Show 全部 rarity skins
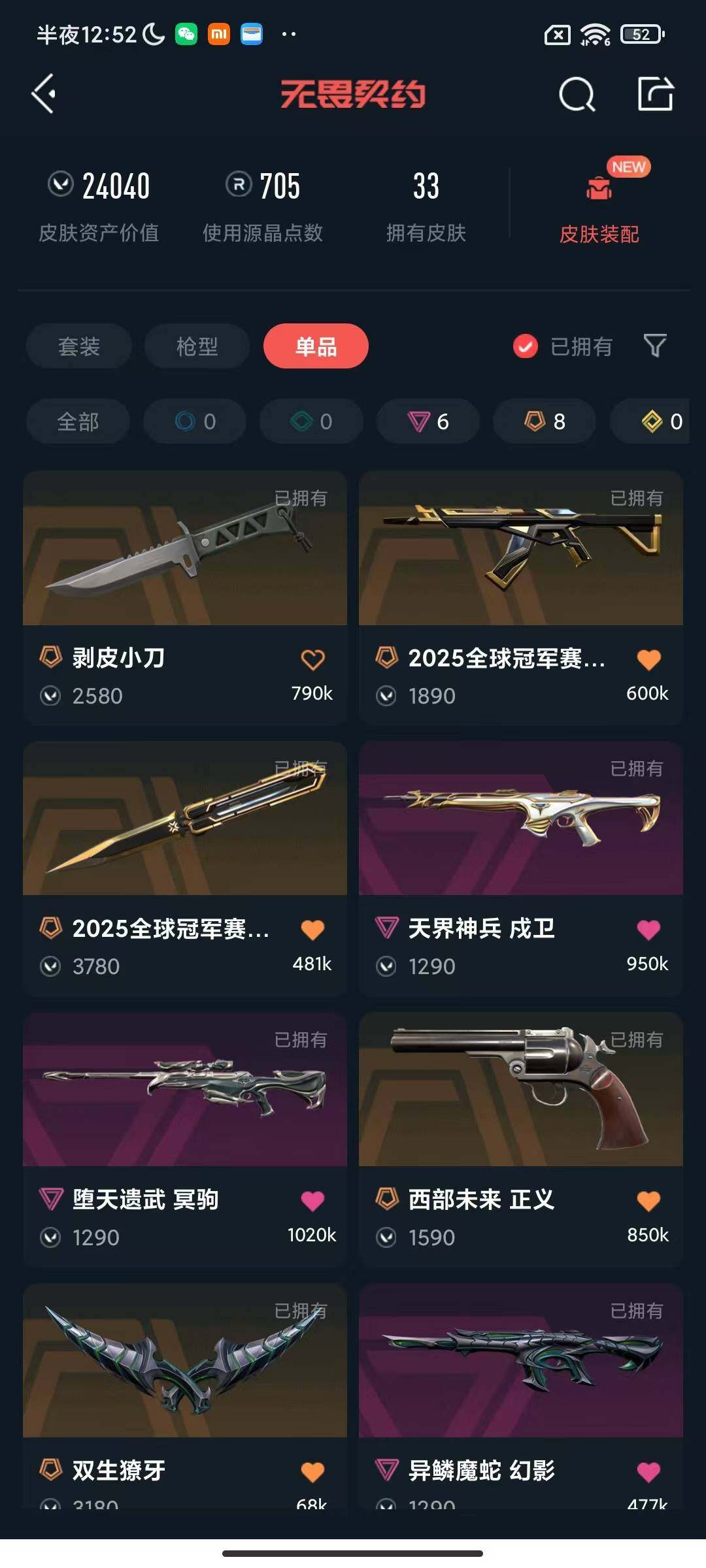 (78, 421)
